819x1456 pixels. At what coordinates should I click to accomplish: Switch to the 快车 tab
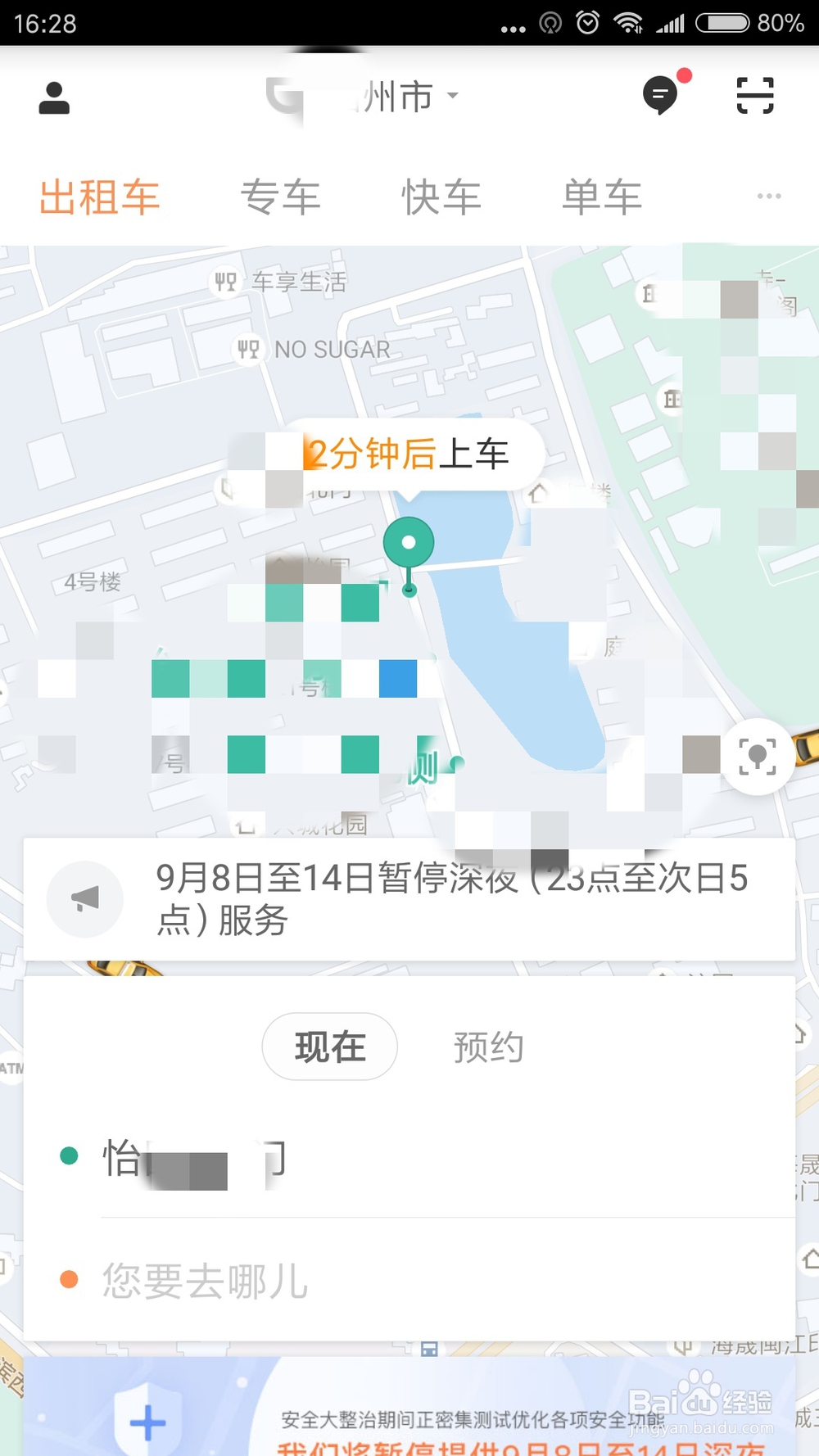tap(441, 197)
